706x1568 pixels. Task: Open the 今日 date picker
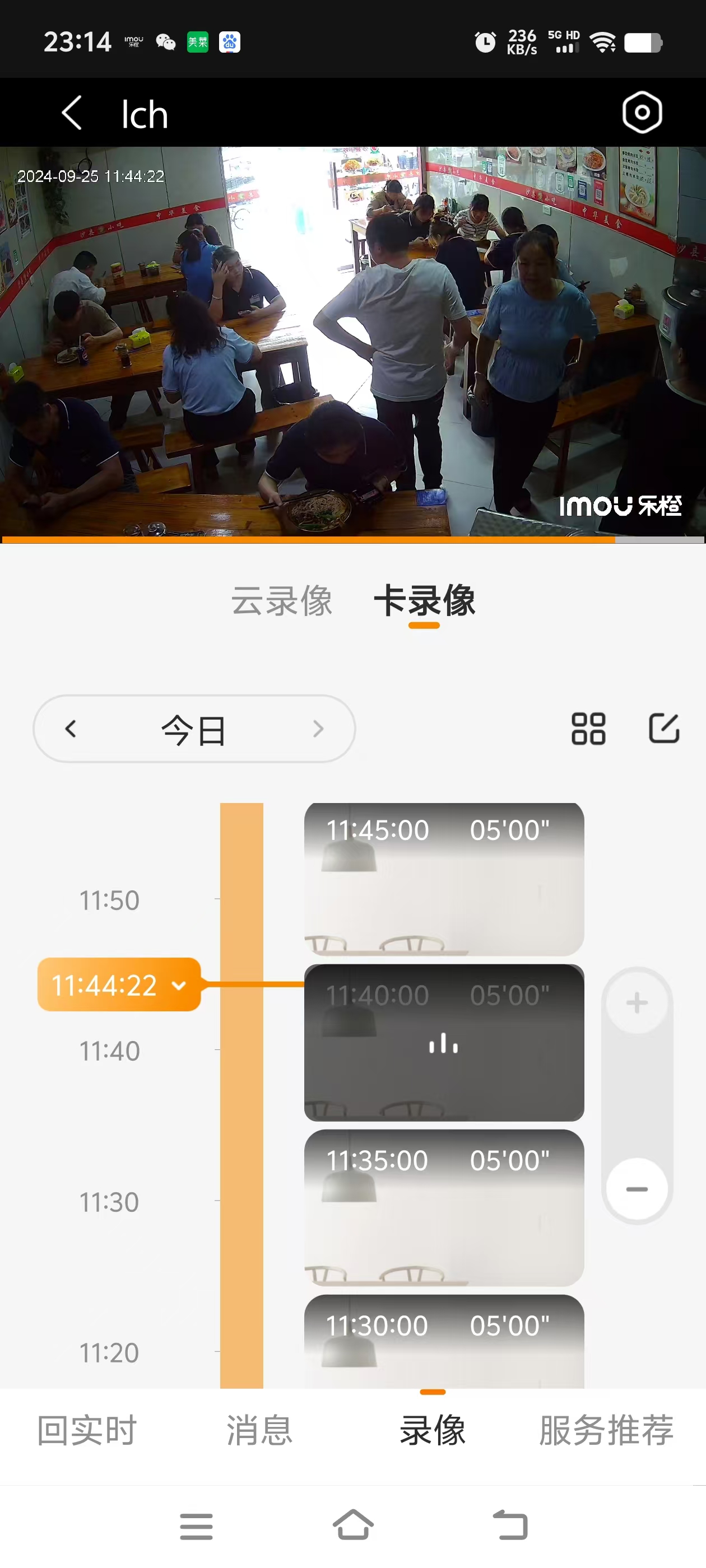tap(194, 730)
